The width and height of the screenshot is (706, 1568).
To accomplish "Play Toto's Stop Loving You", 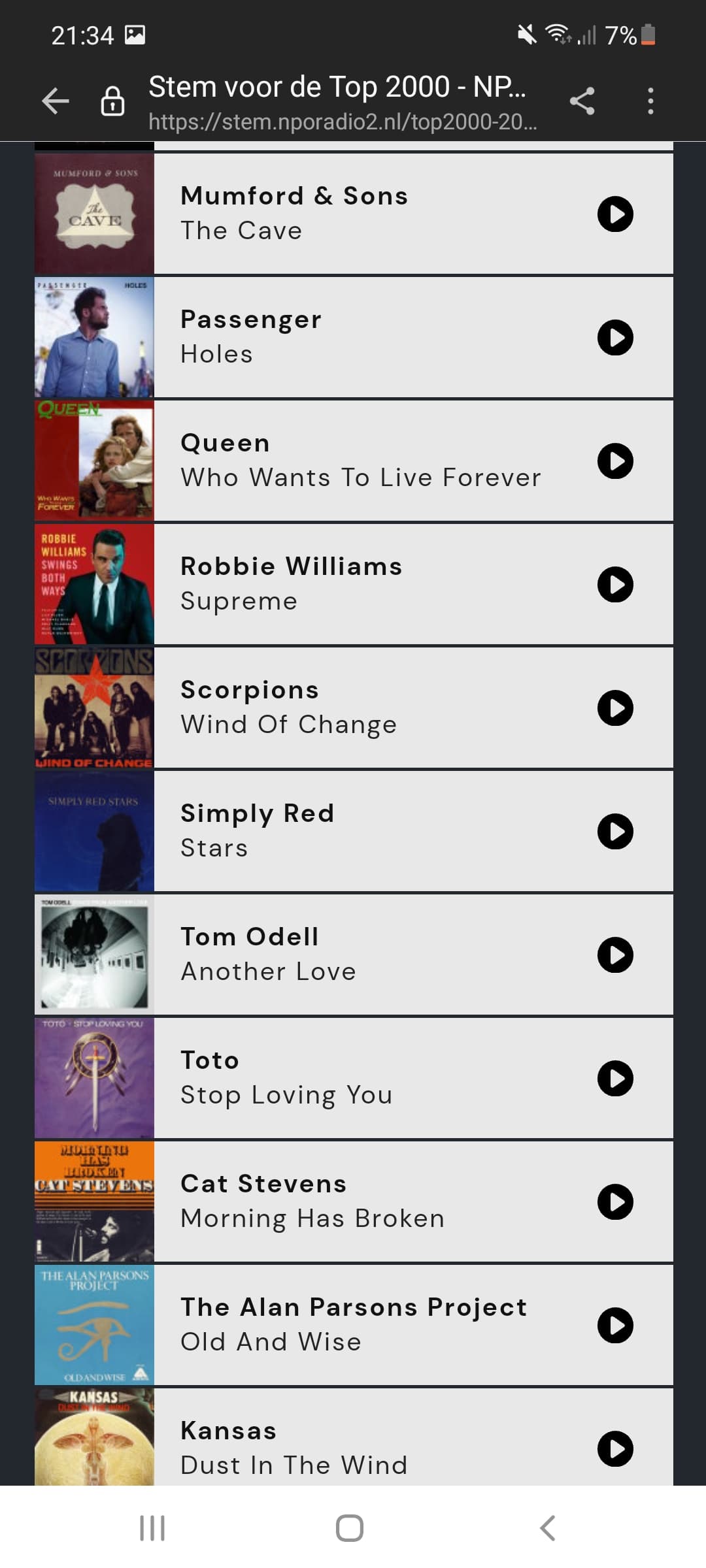I will [x=615, y=1079].
